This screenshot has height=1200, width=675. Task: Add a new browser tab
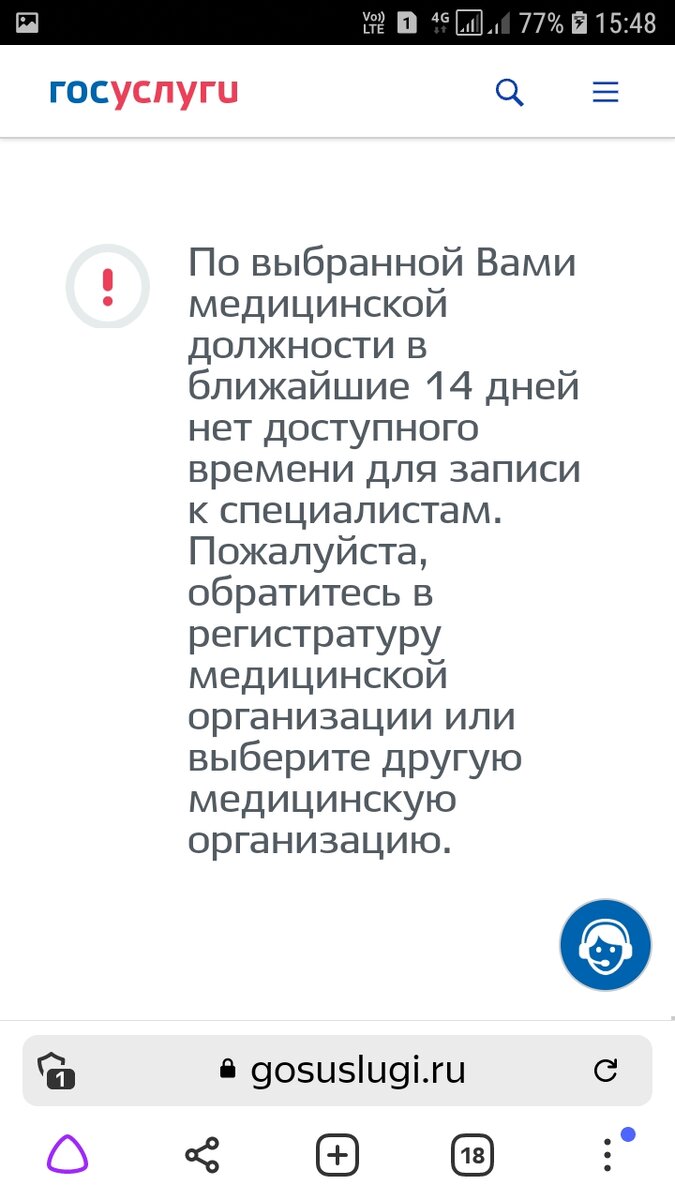[337, 1156]
